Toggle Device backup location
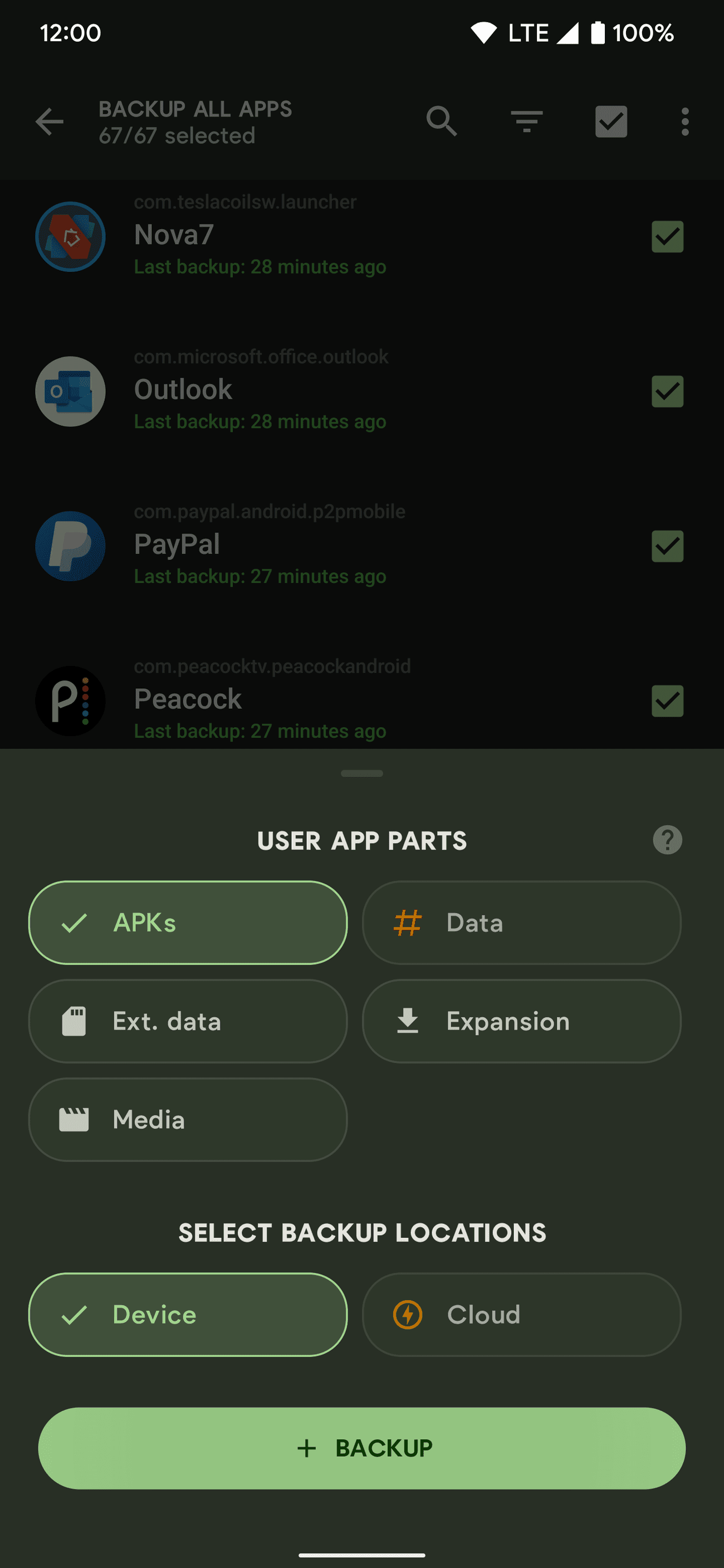Viewport: 724px width, 1568px height. coord(188,1314)
